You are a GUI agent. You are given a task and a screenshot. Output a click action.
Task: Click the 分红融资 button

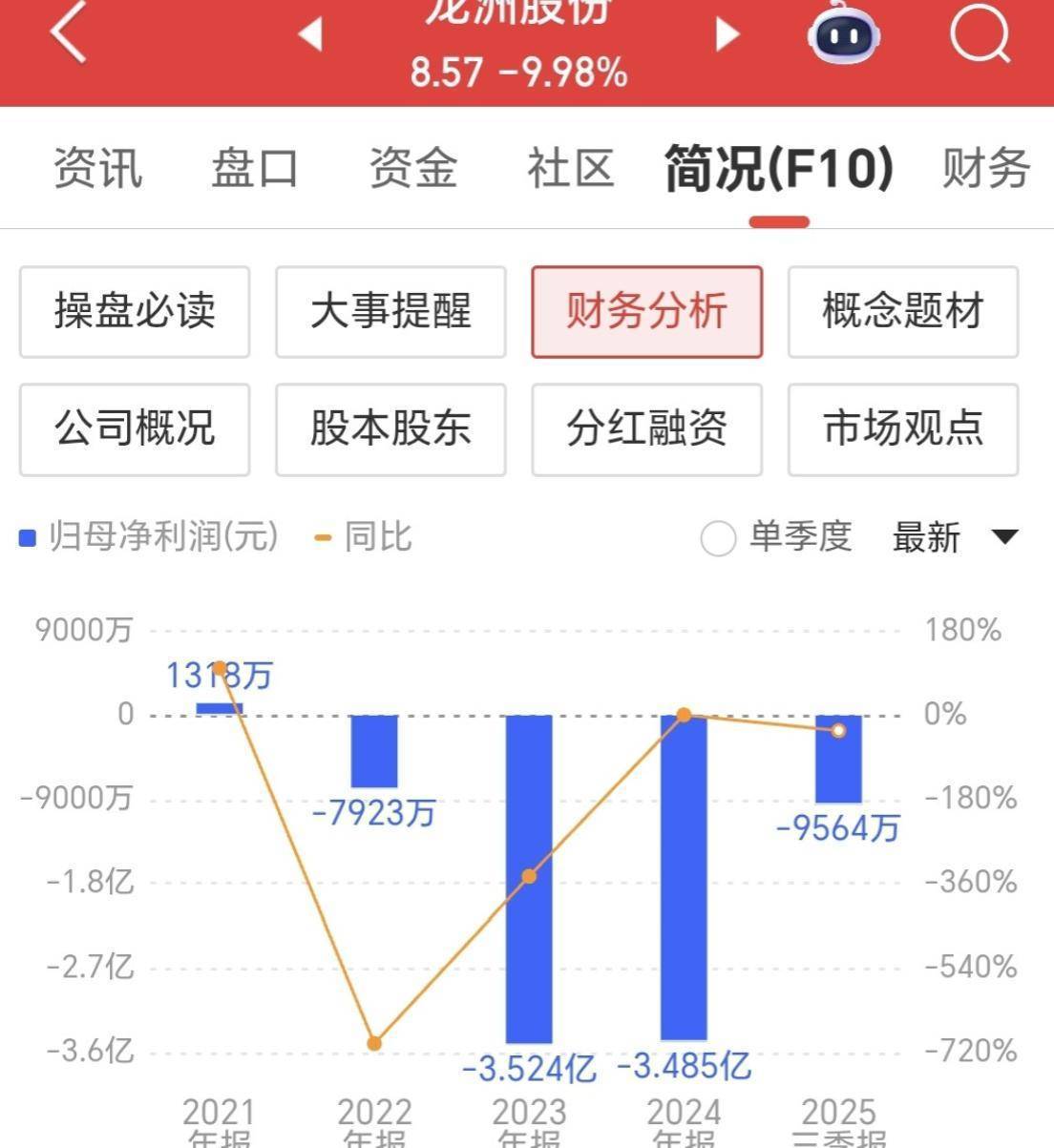tap(646, 429)
